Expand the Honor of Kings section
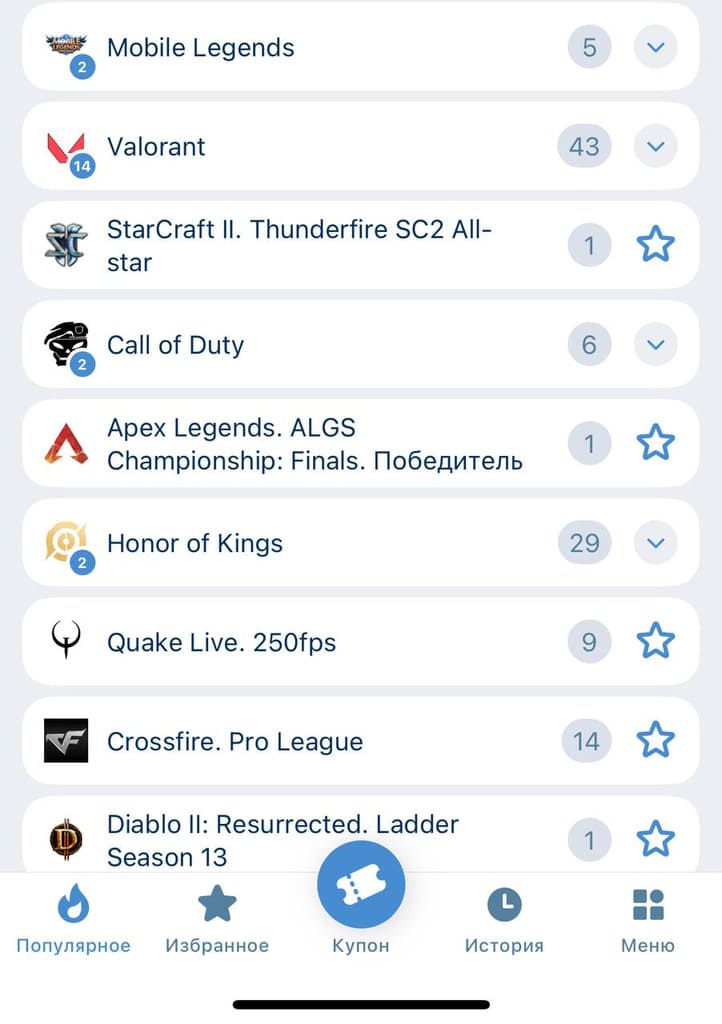The height and width of the screenshot is (1024, 722). point(655,543)
